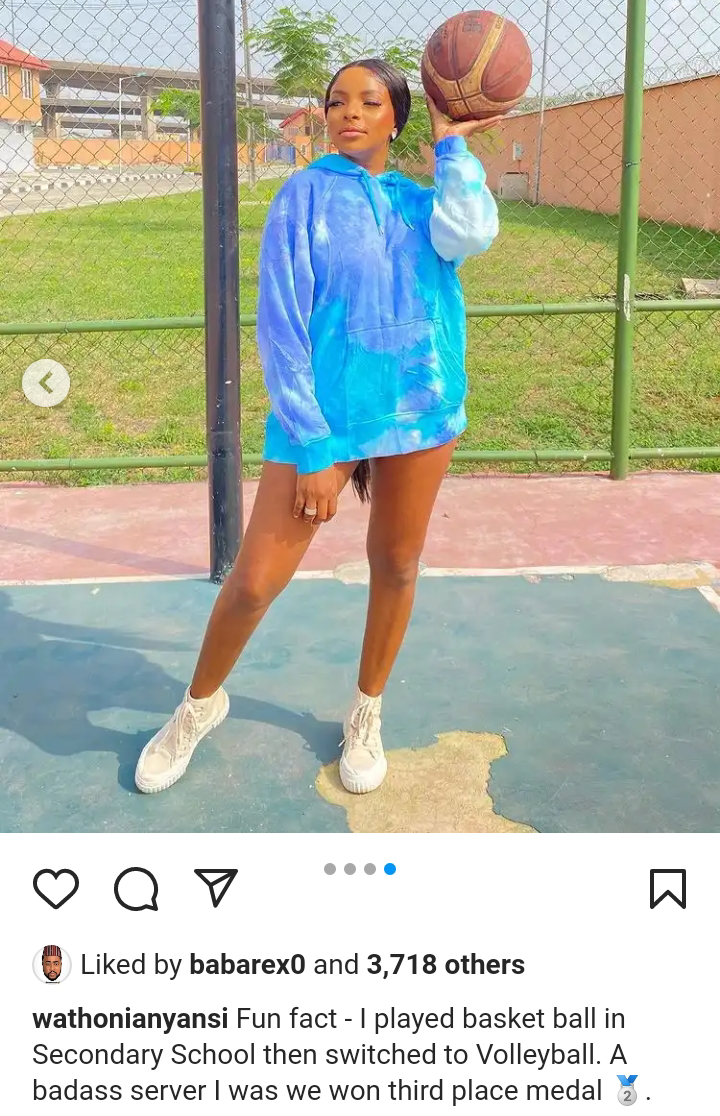View the 3,718 others who liked
The image size is (720, 1116).
pos(445,965)
